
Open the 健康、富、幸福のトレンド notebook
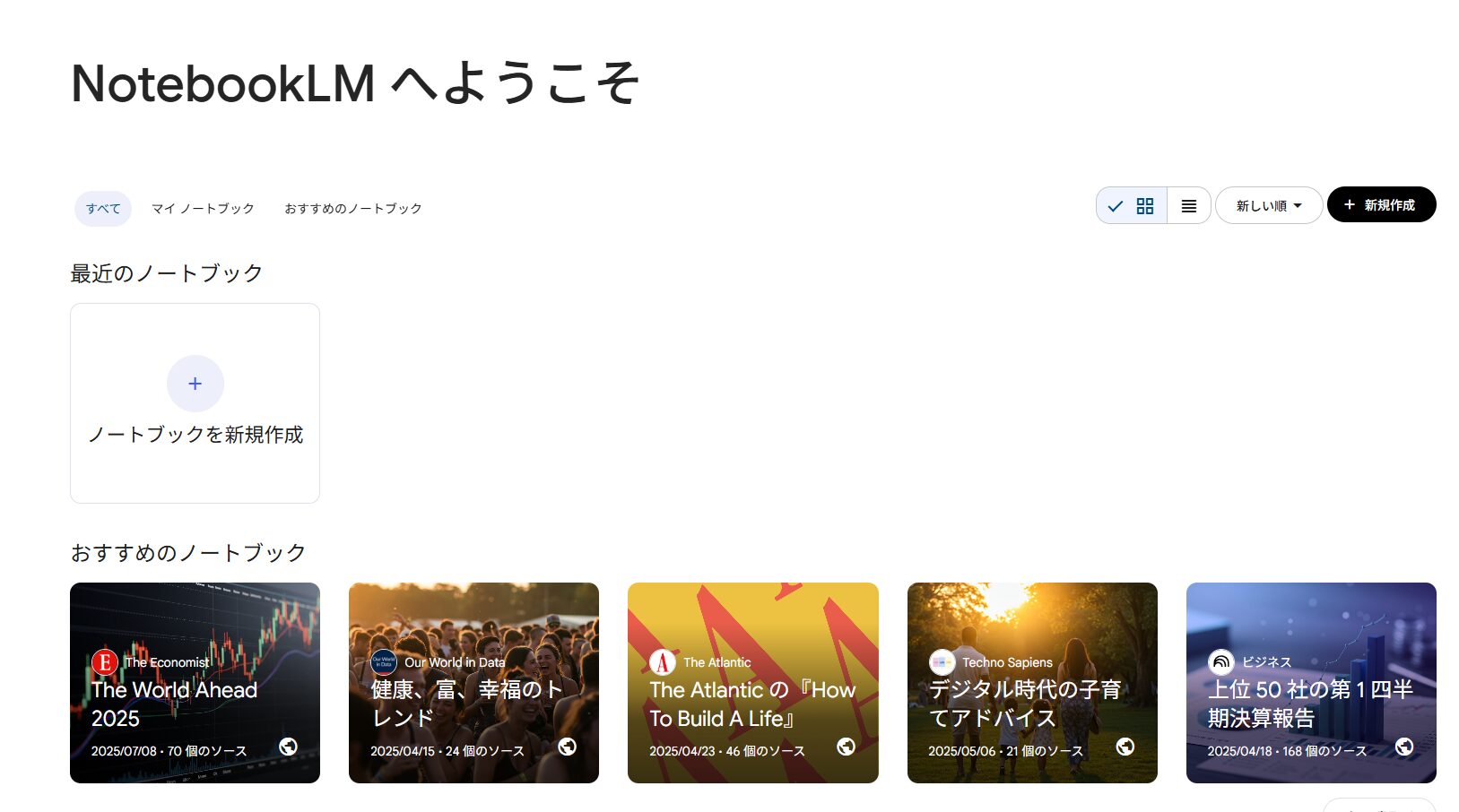(473, 682)
